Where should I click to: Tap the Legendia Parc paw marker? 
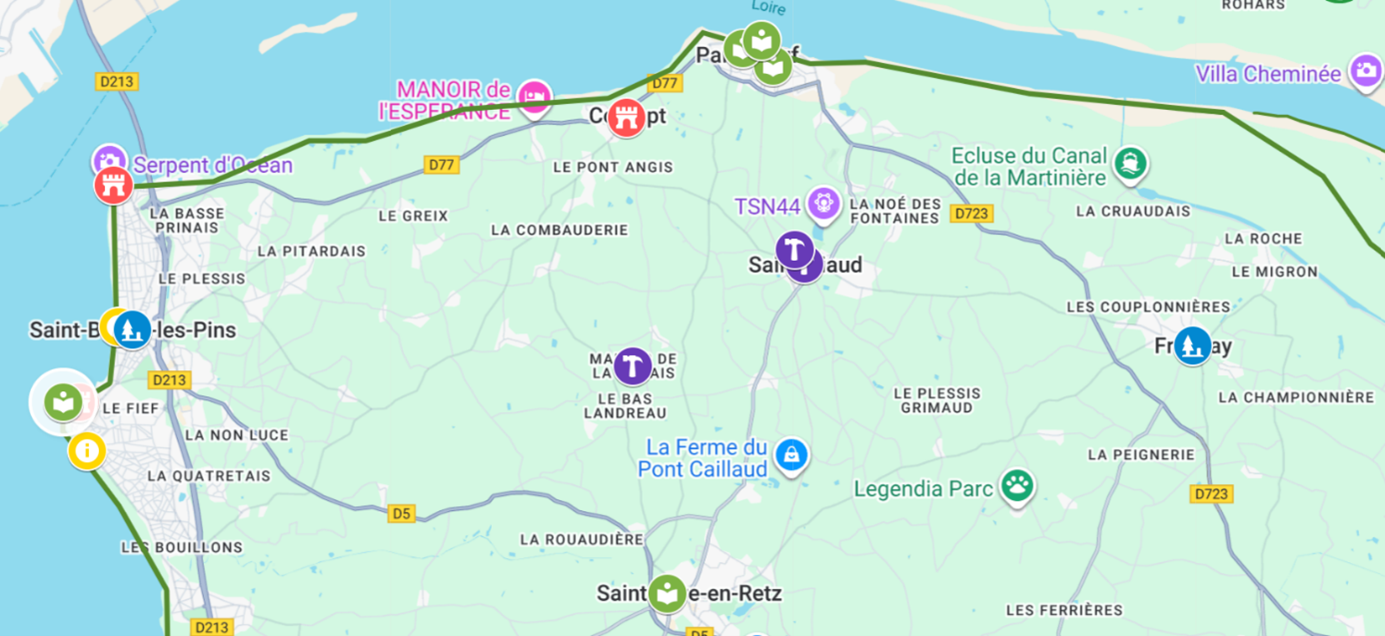coord(1017,486)
